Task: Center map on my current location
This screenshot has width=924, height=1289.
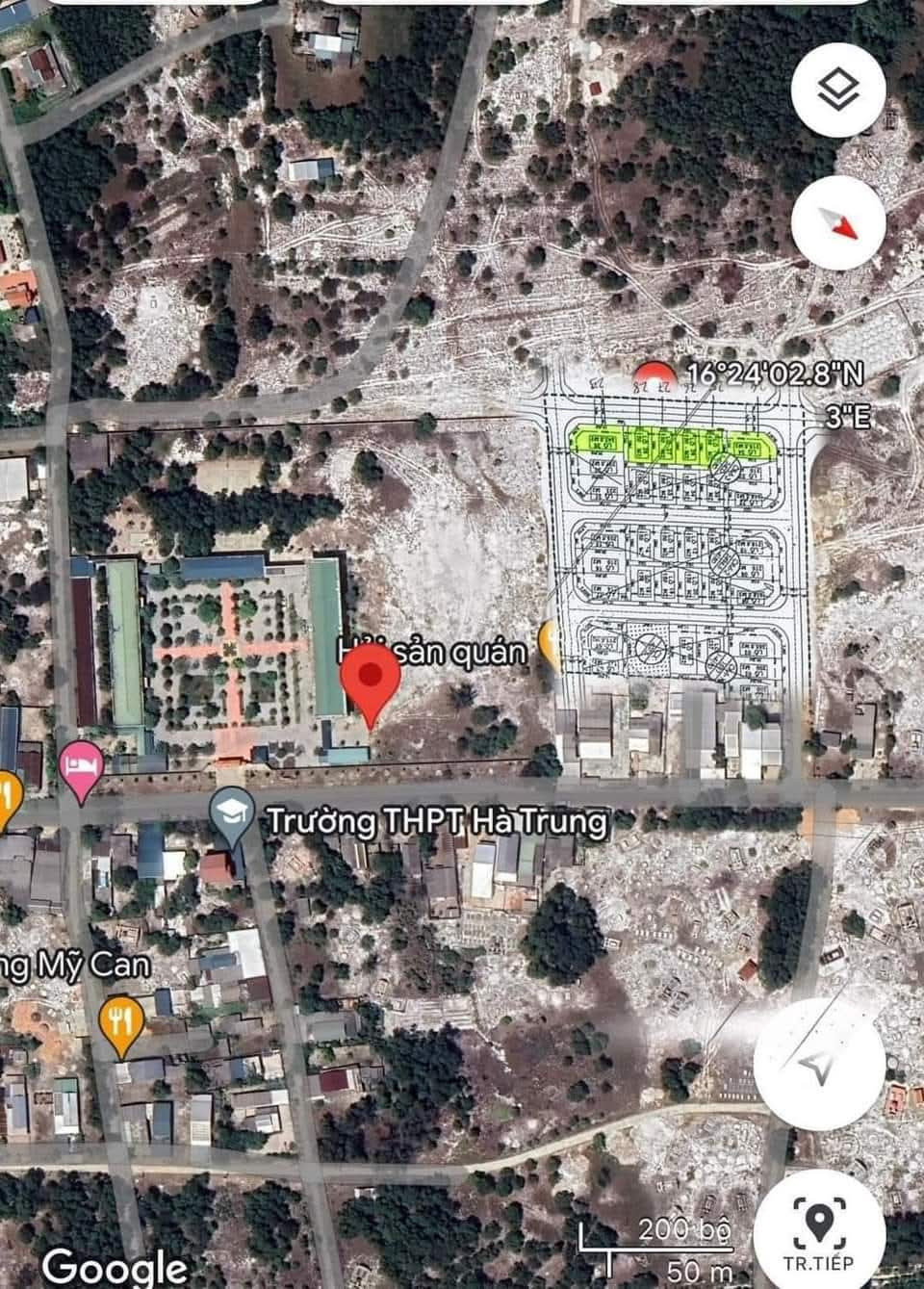Action: tap(818, 1065)
